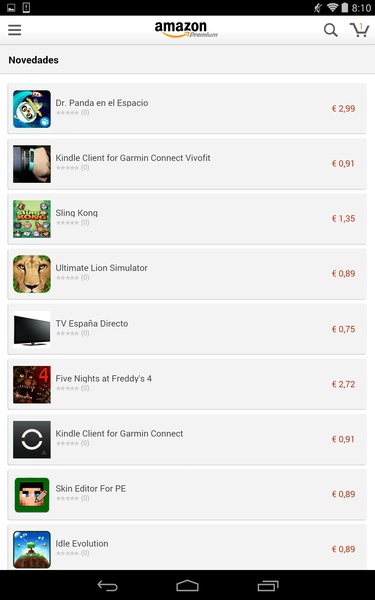Open the hamburger drawer menu

(x=15, y=30)
